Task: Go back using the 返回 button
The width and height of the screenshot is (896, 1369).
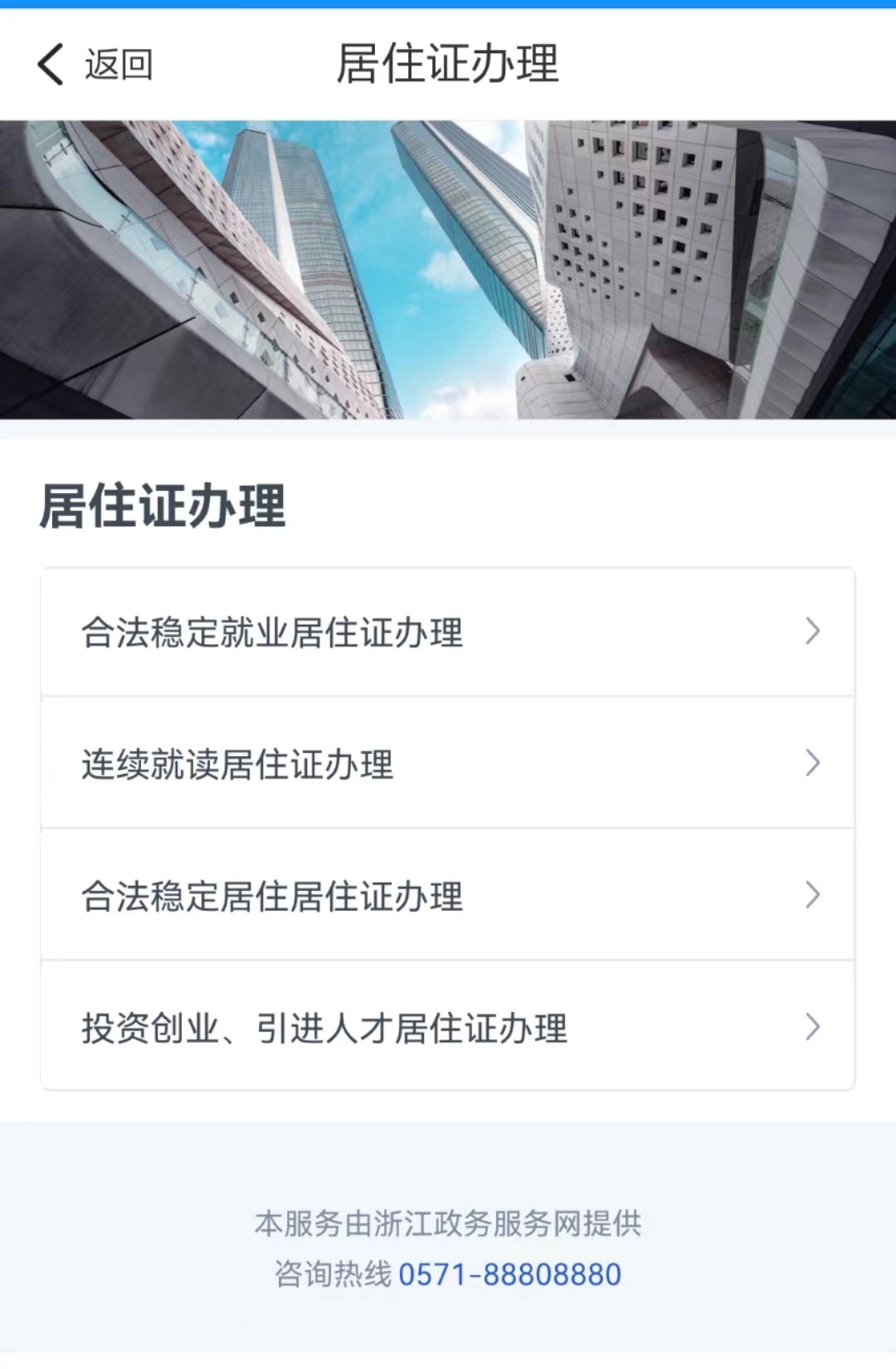Action: (x=95, y=65)
